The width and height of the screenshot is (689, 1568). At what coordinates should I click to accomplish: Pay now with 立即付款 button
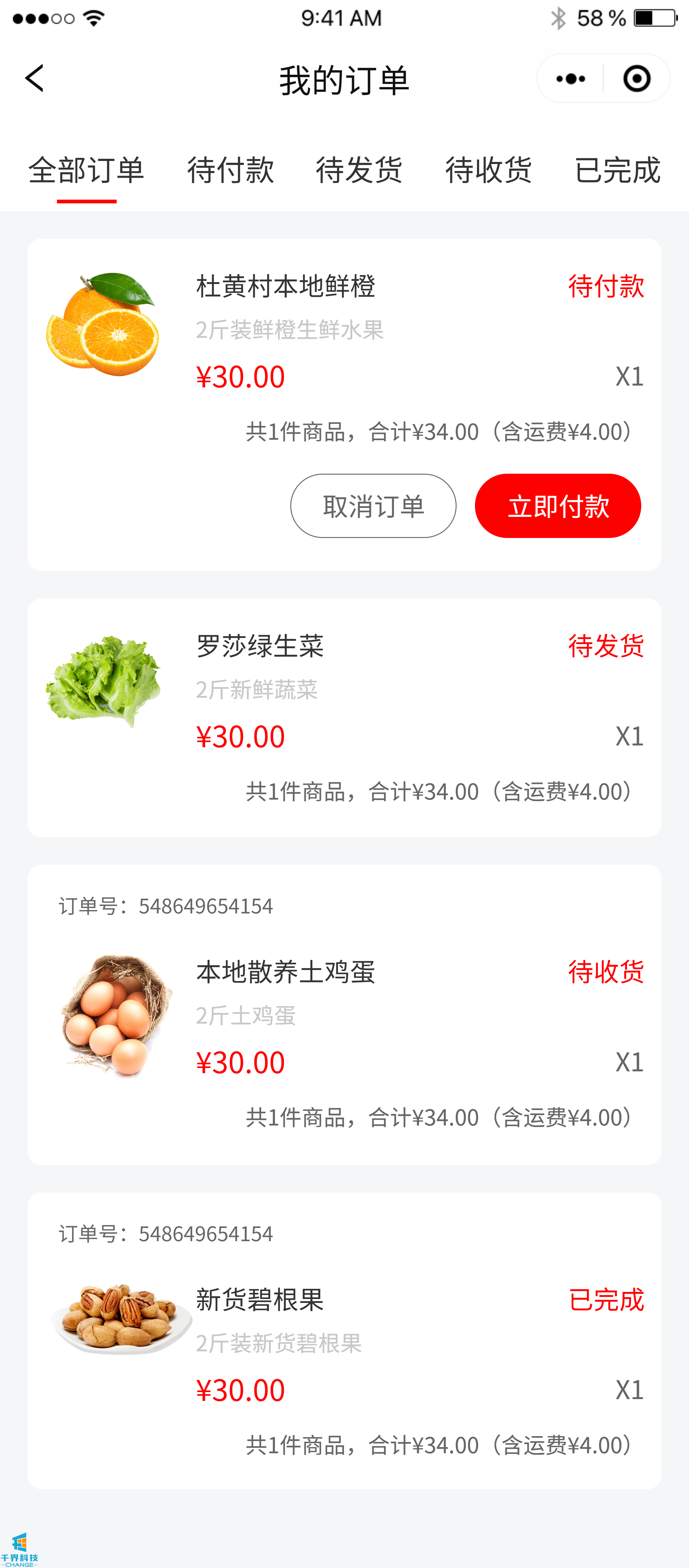pyautogui.click(x=557, y=506)
